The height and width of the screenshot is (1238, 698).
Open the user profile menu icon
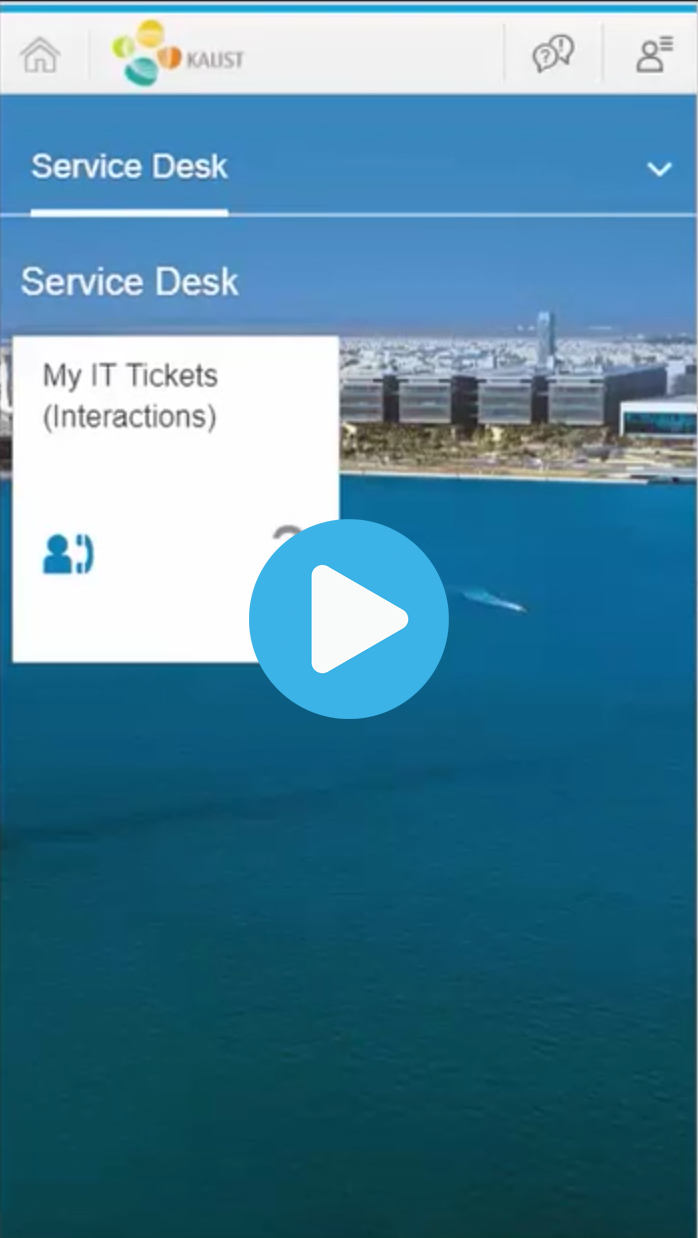coord(654,54)
